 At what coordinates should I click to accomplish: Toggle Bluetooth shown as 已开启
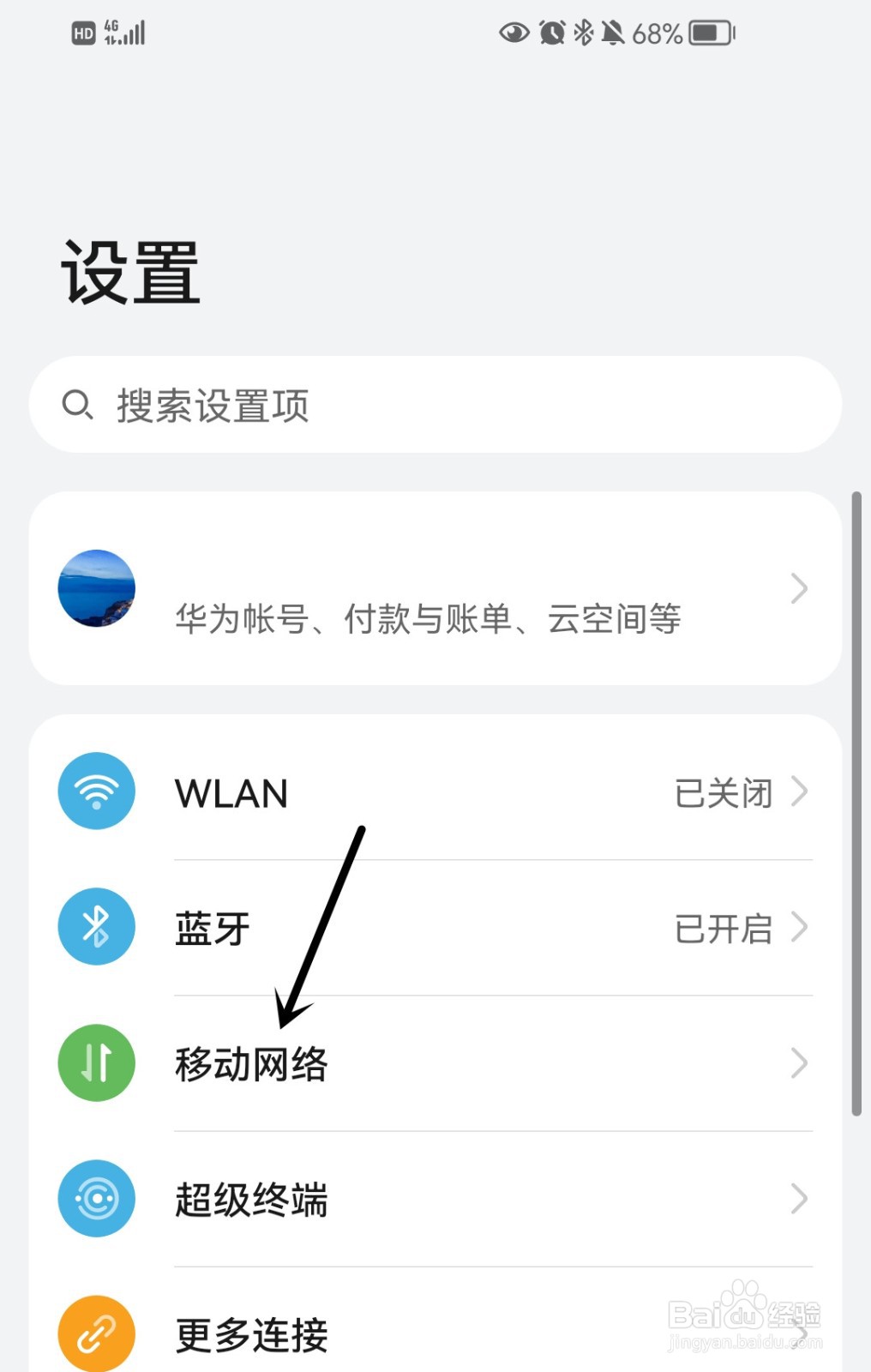click(723, 927)
